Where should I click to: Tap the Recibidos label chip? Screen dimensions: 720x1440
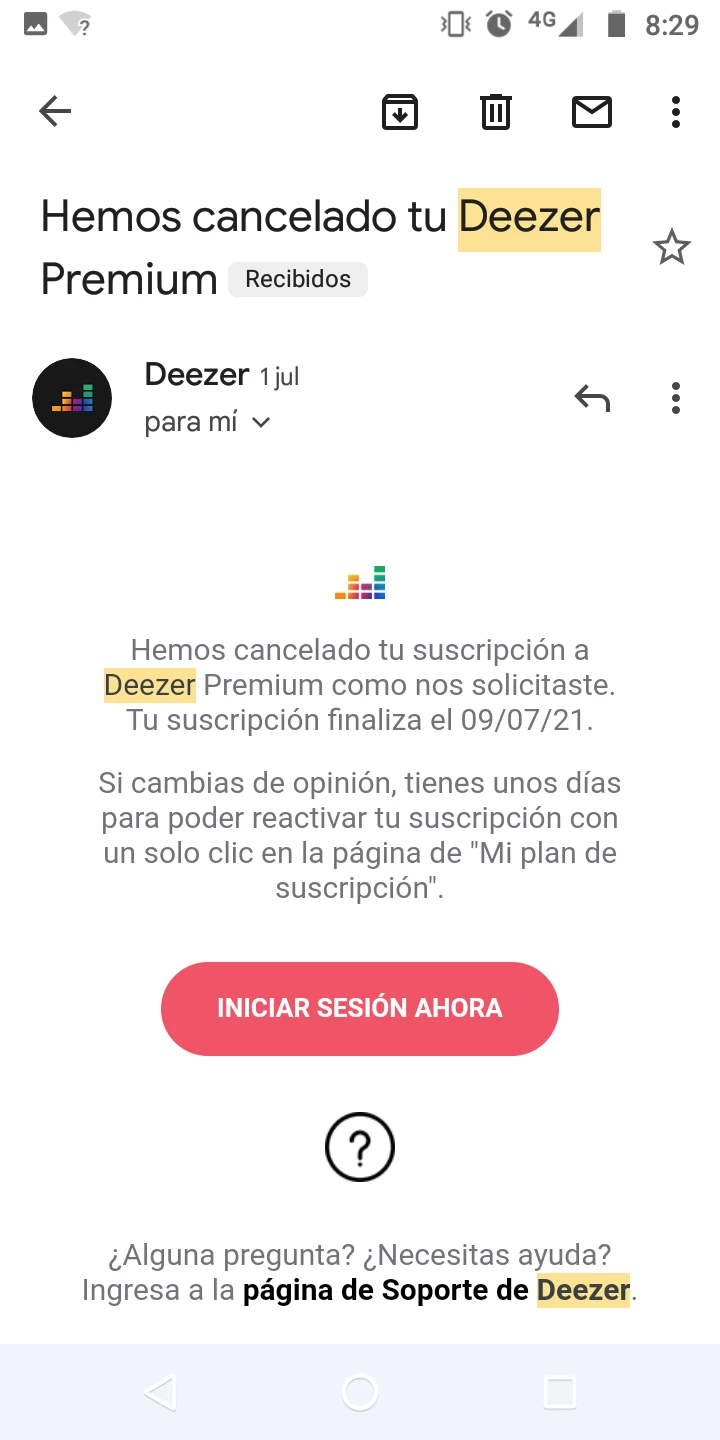click(x=298, y=279)
